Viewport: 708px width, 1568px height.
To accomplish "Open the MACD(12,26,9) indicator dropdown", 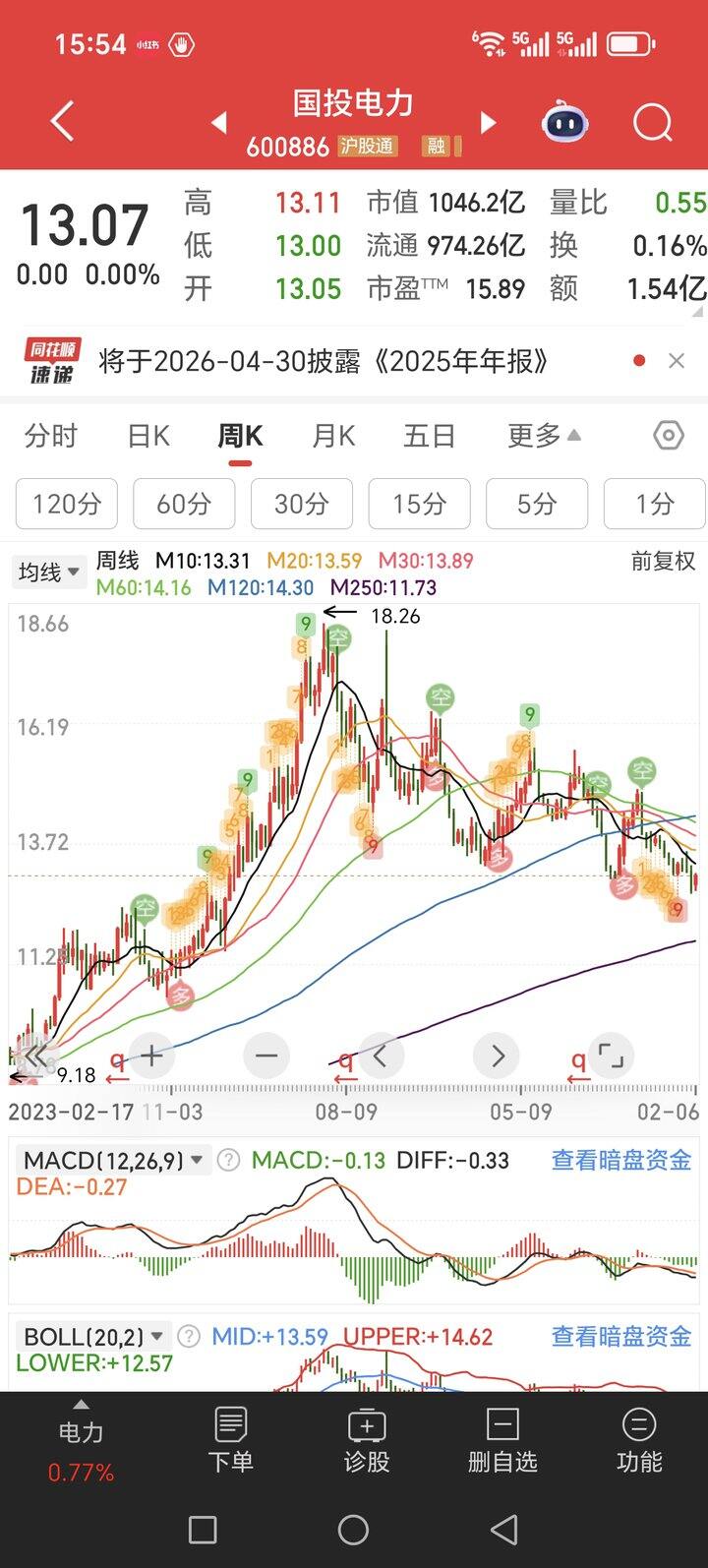I will (113, 1161).
